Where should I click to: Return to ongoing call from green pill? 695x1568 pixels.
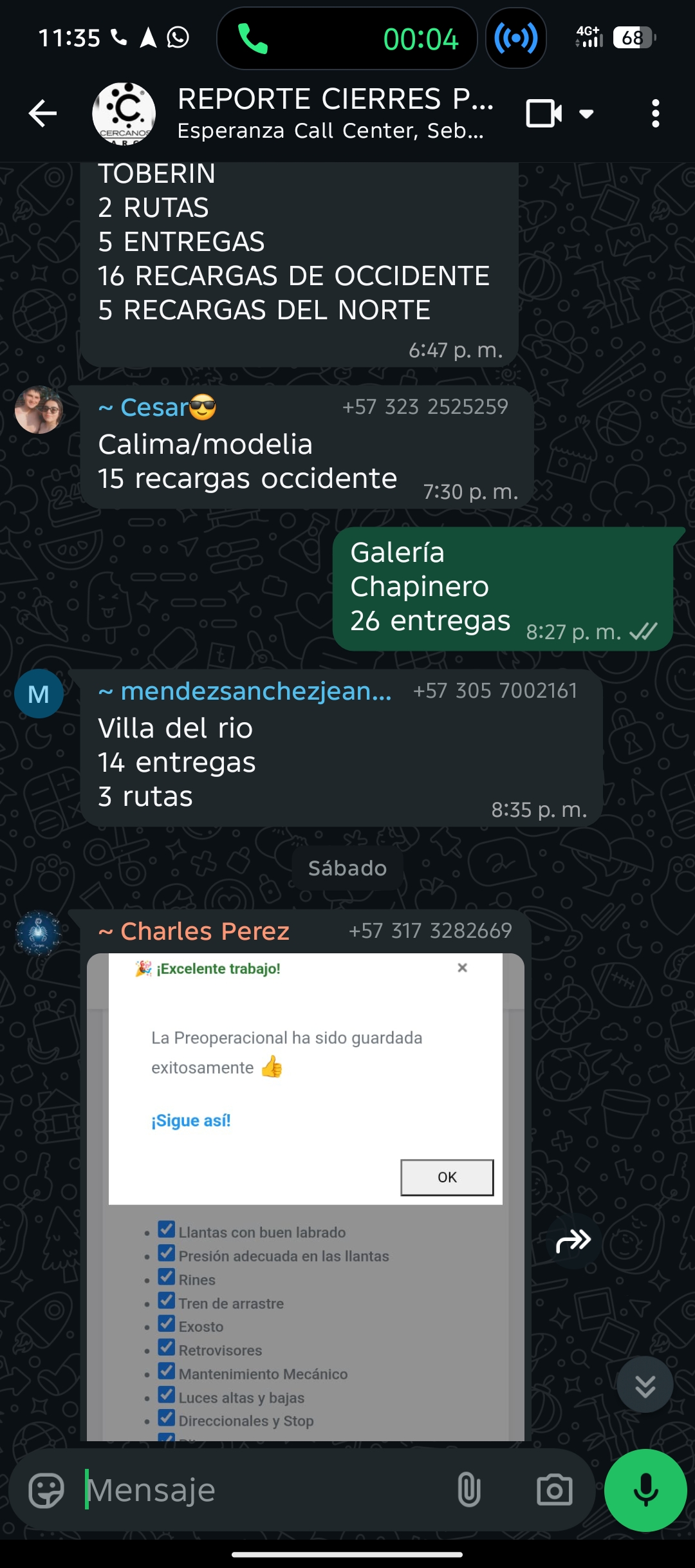click(347, 39)
